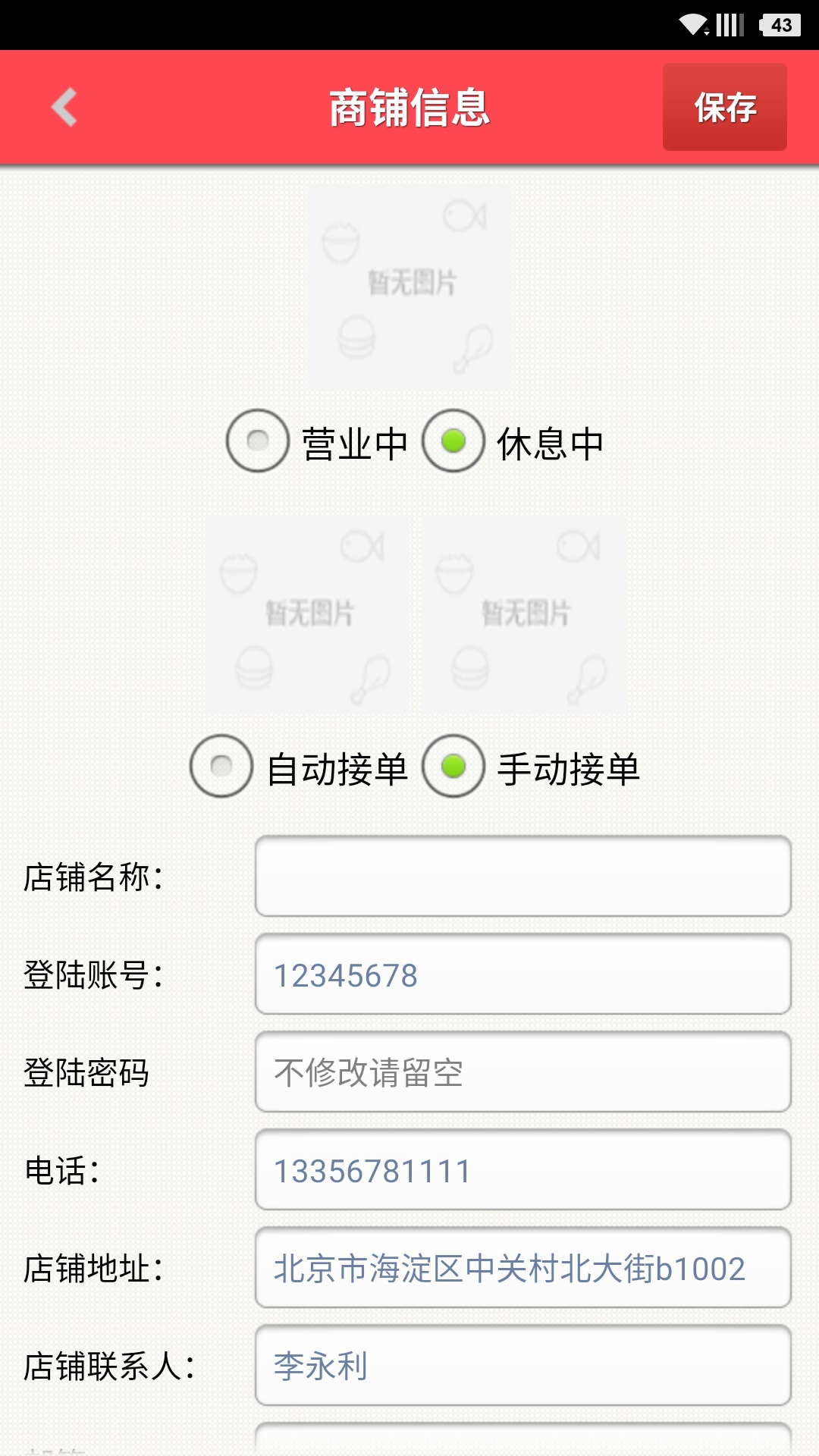Tap the fish doodle on top placeholder image
Image resolution: width=819 pixels, height=1456 pixels.
pyautogui.click(x=464, y=216)
